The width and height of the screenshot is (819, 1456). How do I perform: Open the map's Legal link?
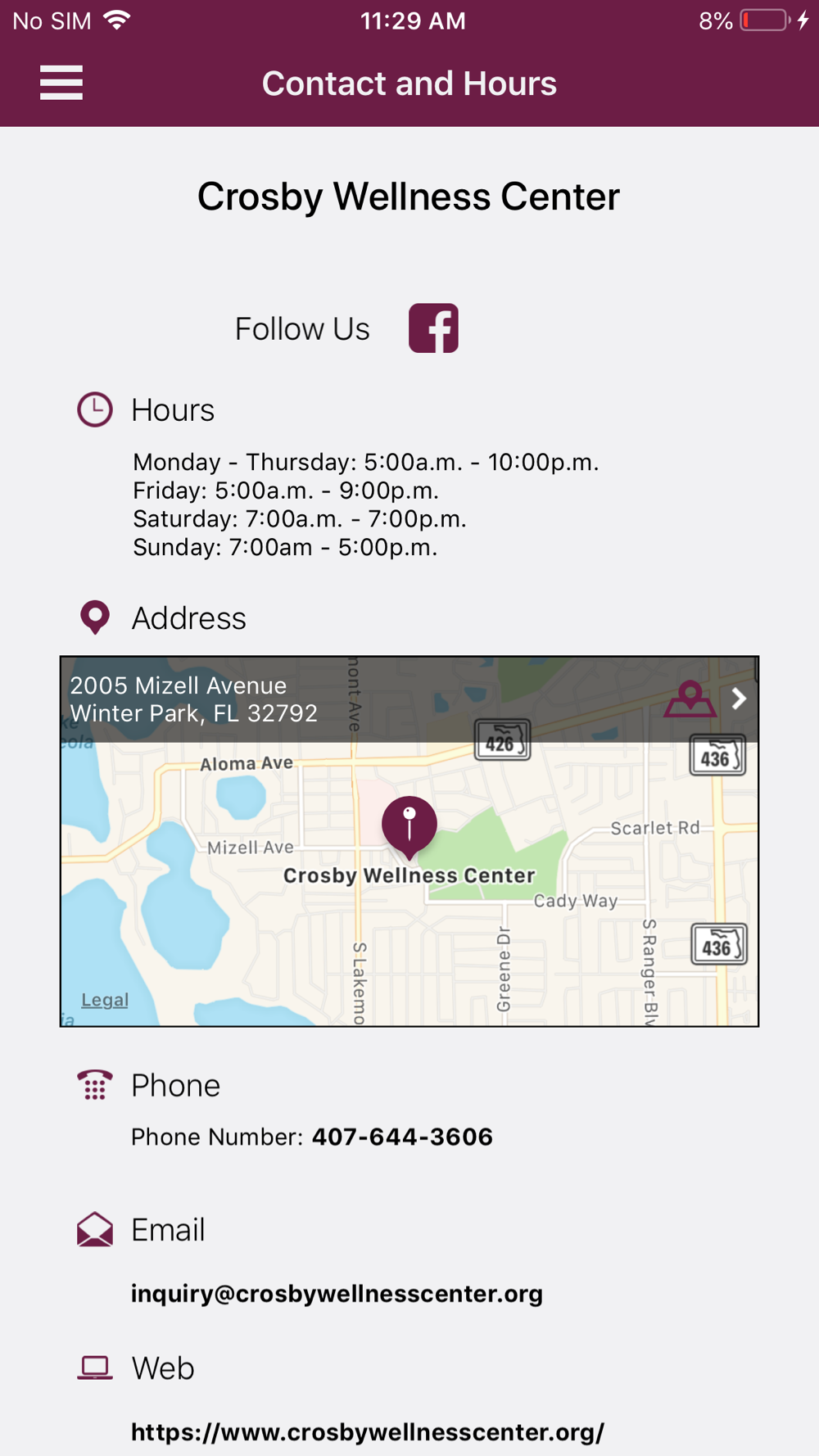point(105,1000)
